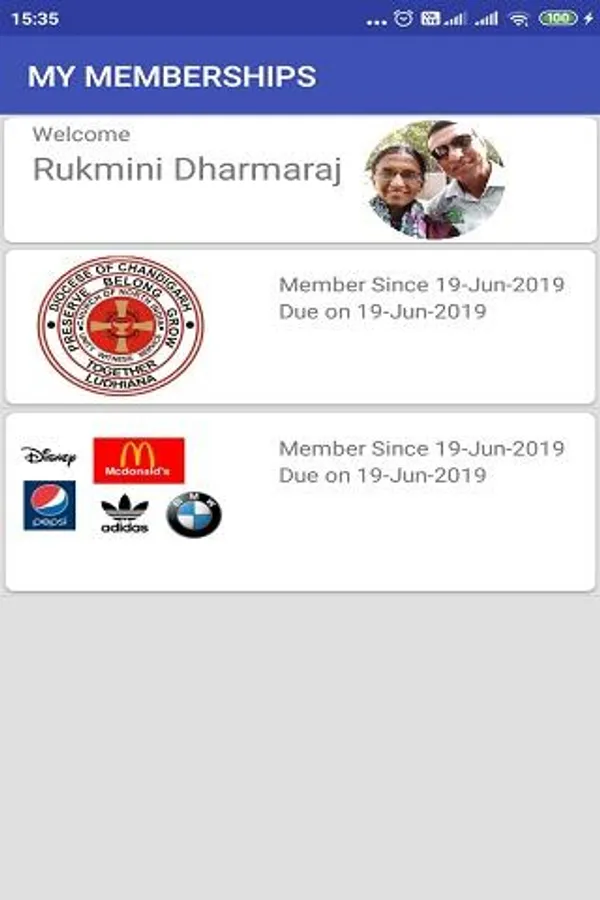View Rukmini Dharmaraj's profile photo
600x900 pixels.
[x=435, y=180]
